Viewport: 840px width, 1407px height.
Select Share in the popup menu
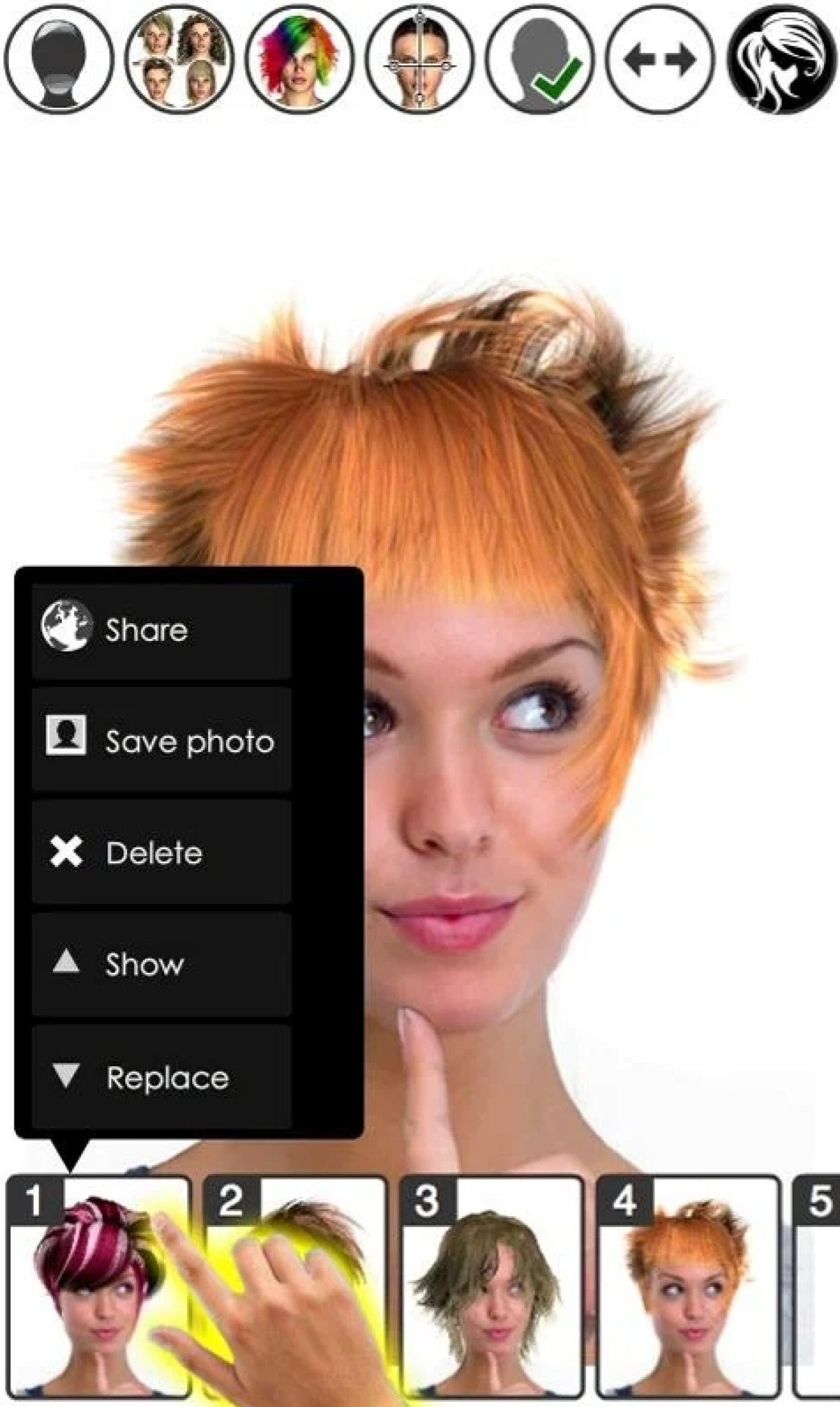pyautogui.click(x=161, y=630)
